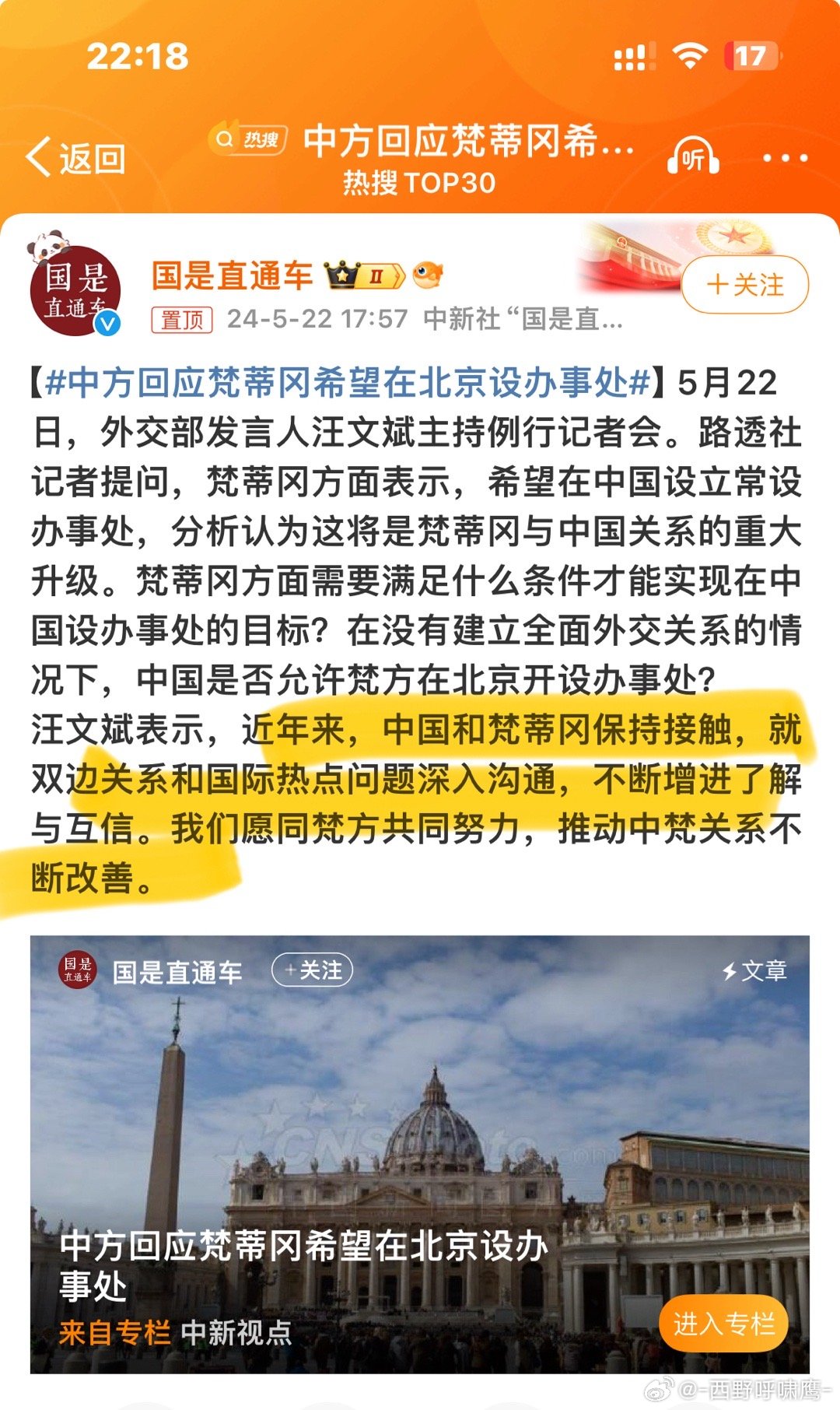
Task: Tap 进入专栏 to enter the column
Action: 723,1324
